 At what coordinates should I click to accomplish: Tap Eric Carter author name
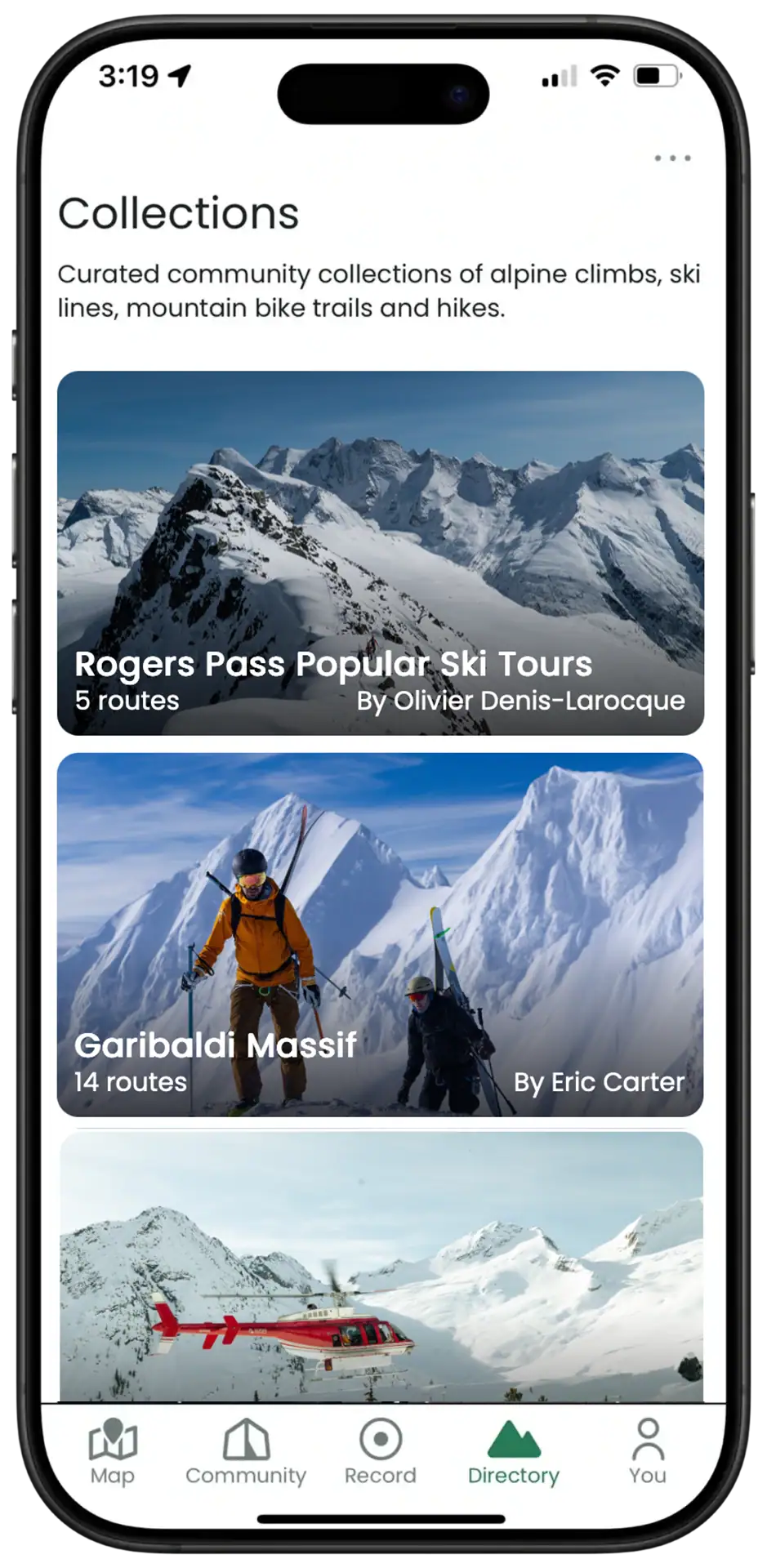coord(600,1084)
